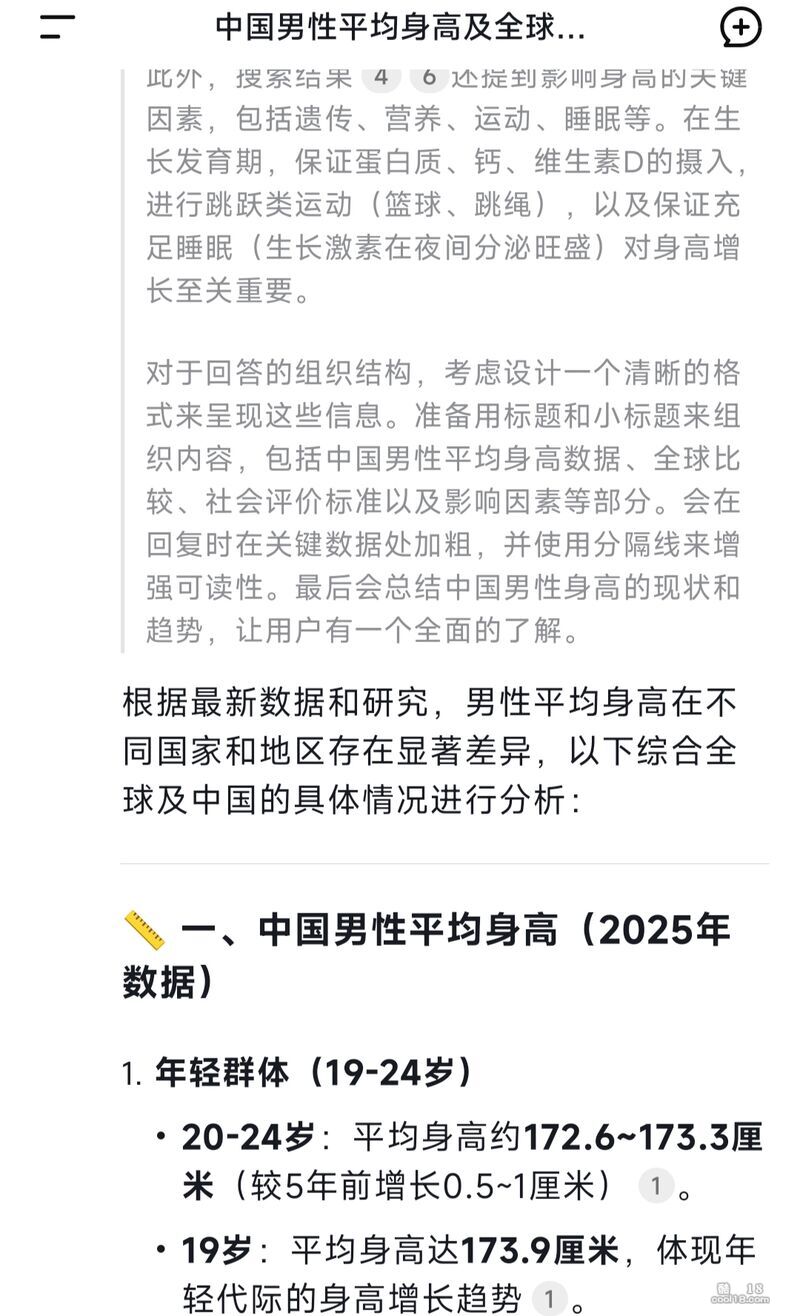Image resolution: width=800 pixels, height=1316 pixels.
Task: Open citation 6 in the reasoning text
Action: click(428, 79)
